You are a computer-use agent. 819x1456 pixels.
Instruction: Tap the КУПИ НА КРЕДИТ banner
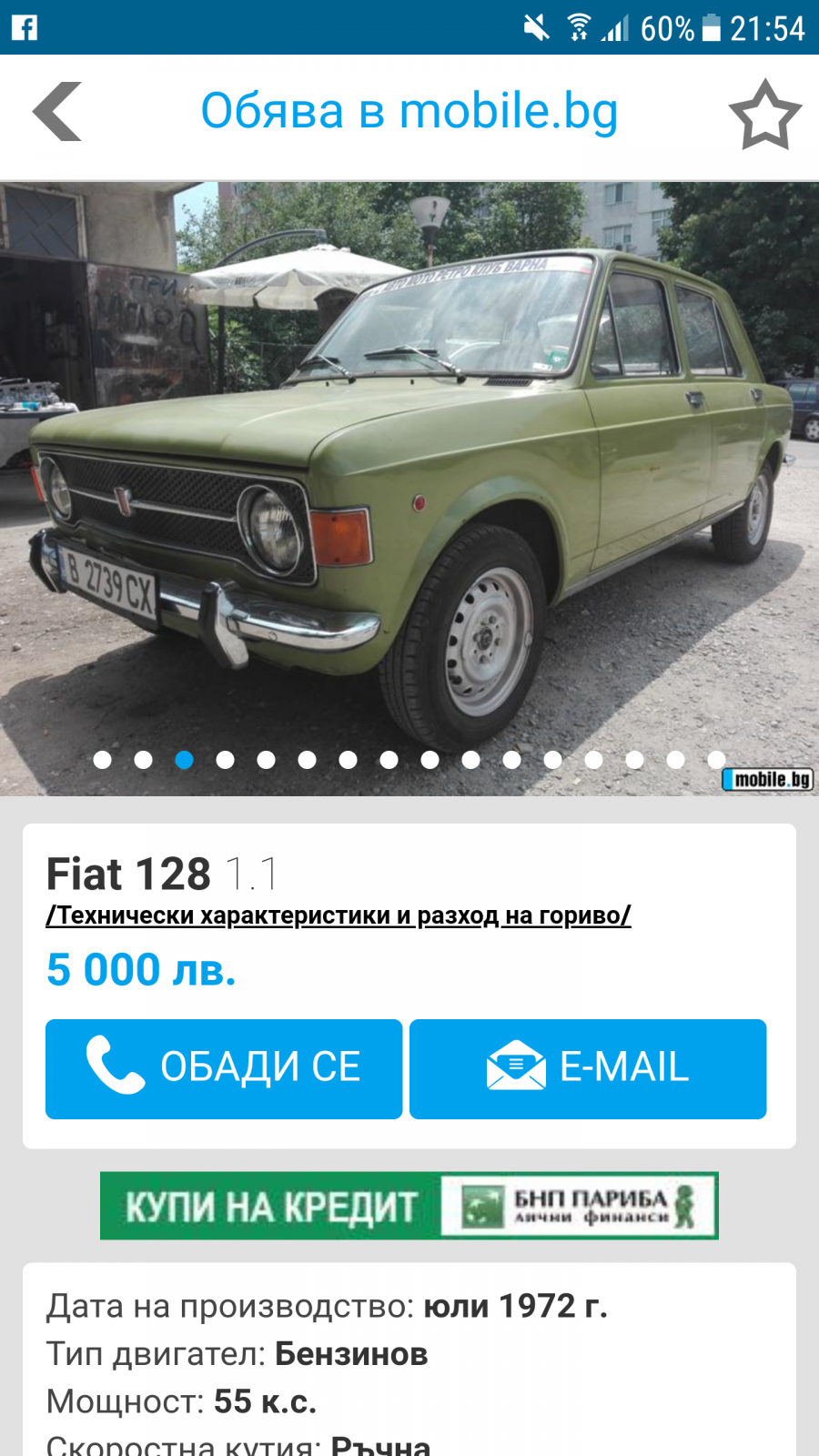point(409,1206)
